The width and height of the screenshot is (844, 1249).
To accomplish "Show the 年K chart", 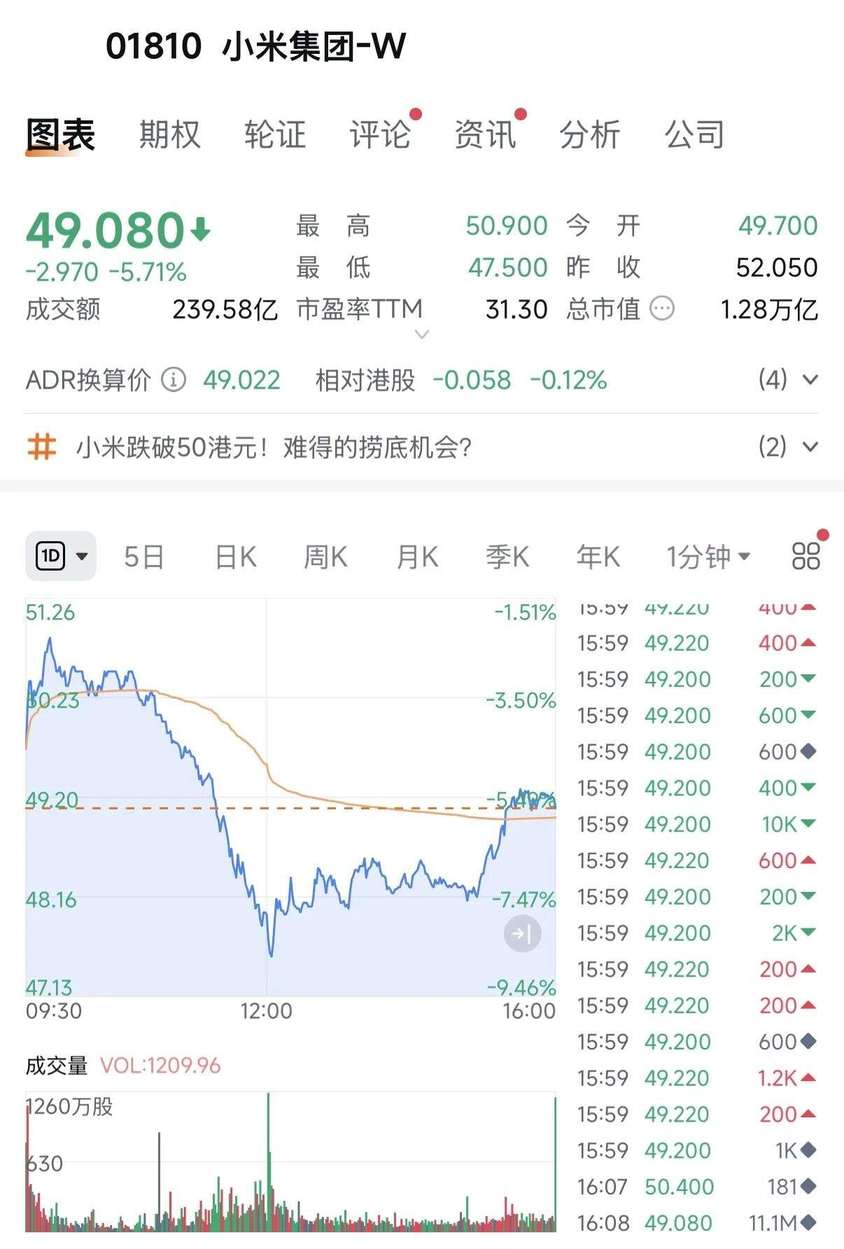I will (598, 556).
